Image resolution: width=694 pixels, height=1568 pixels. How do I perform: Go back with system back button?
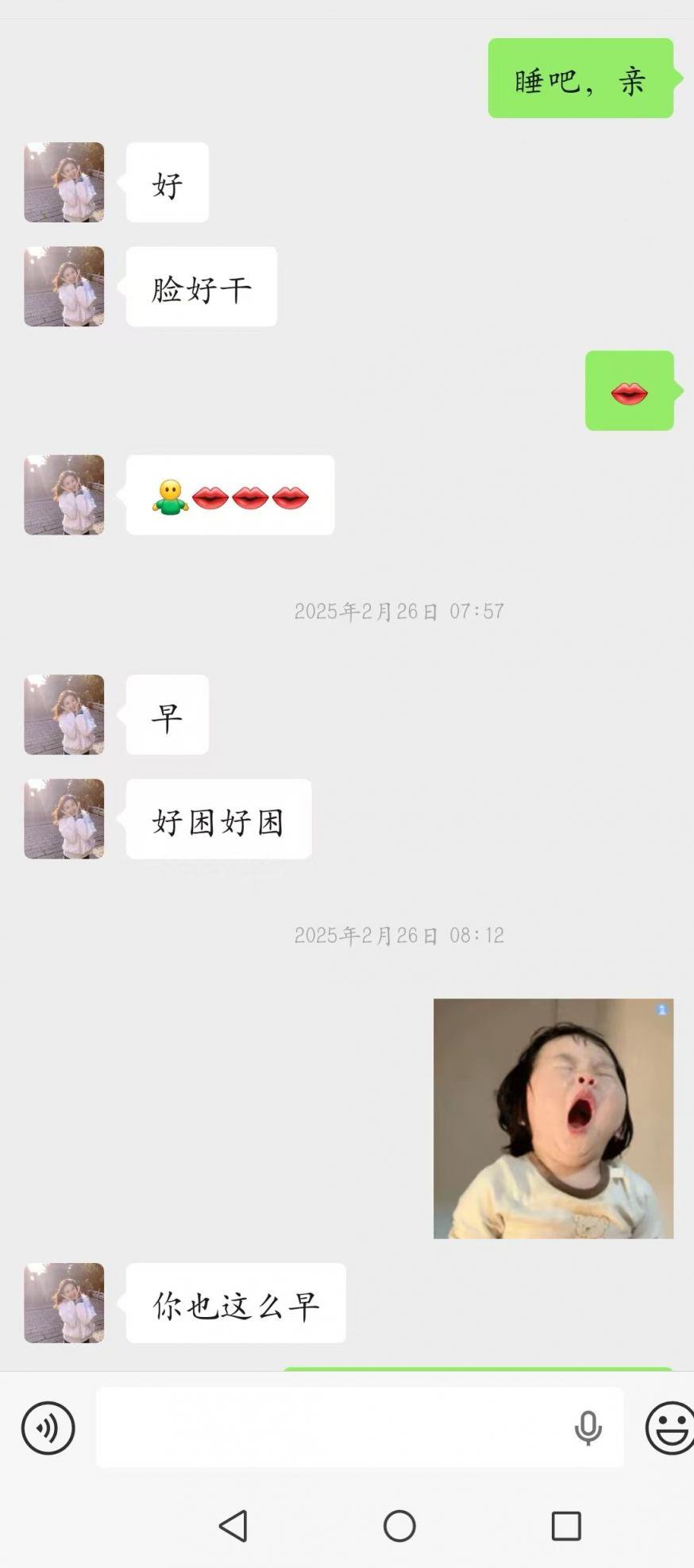click(x=233, y=1525)
